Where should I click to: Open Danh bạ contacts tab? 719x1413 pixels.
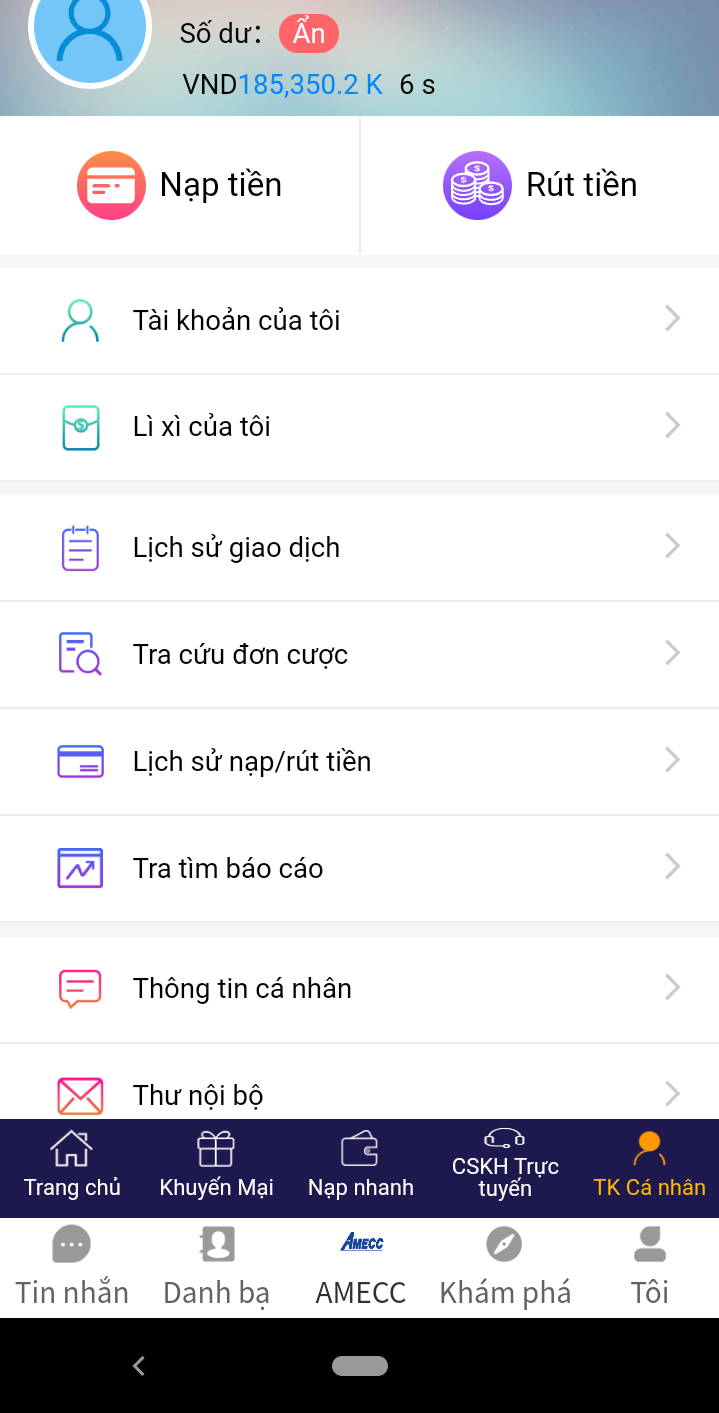216,1266
